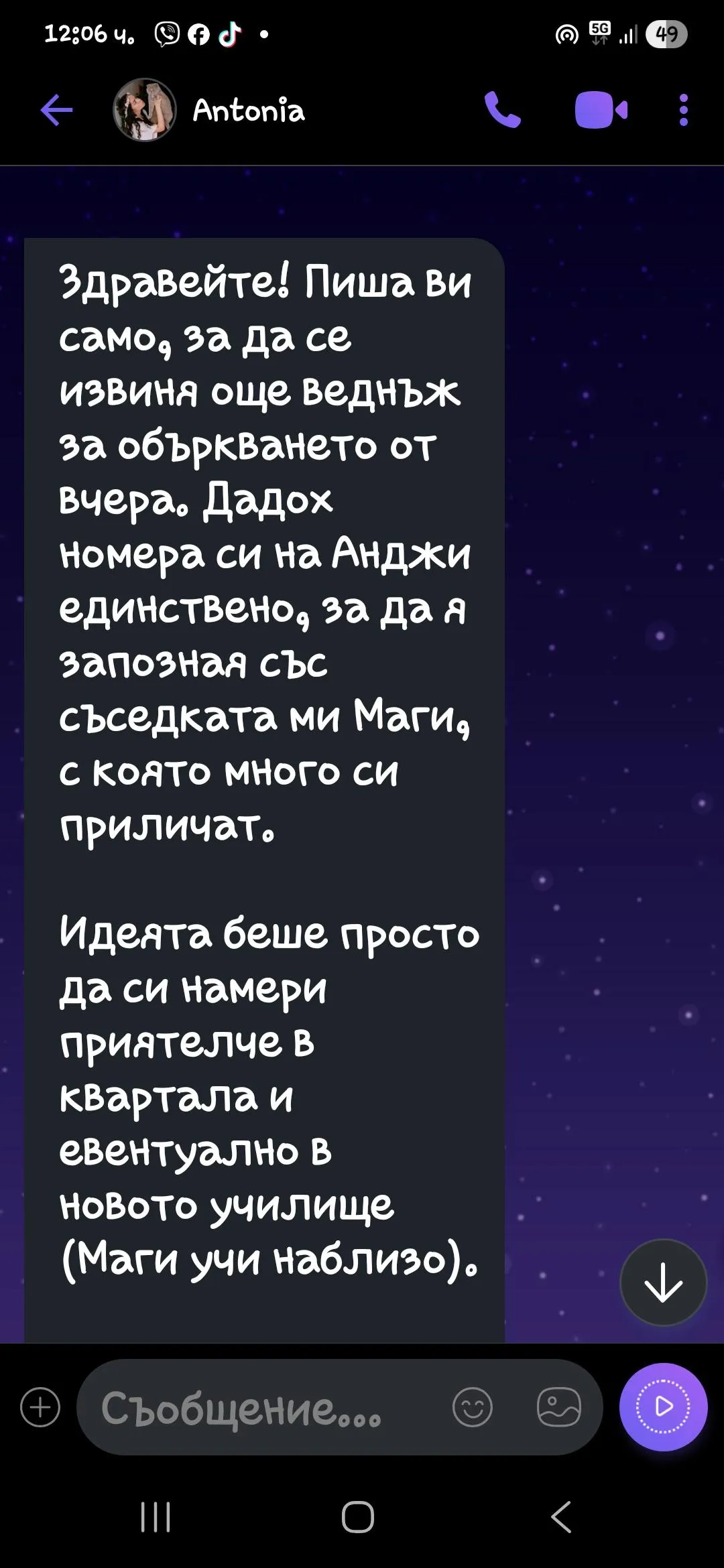Go back from Antonia's chat
This screenshot has width=724, height=1568.
tap(57, 111)
